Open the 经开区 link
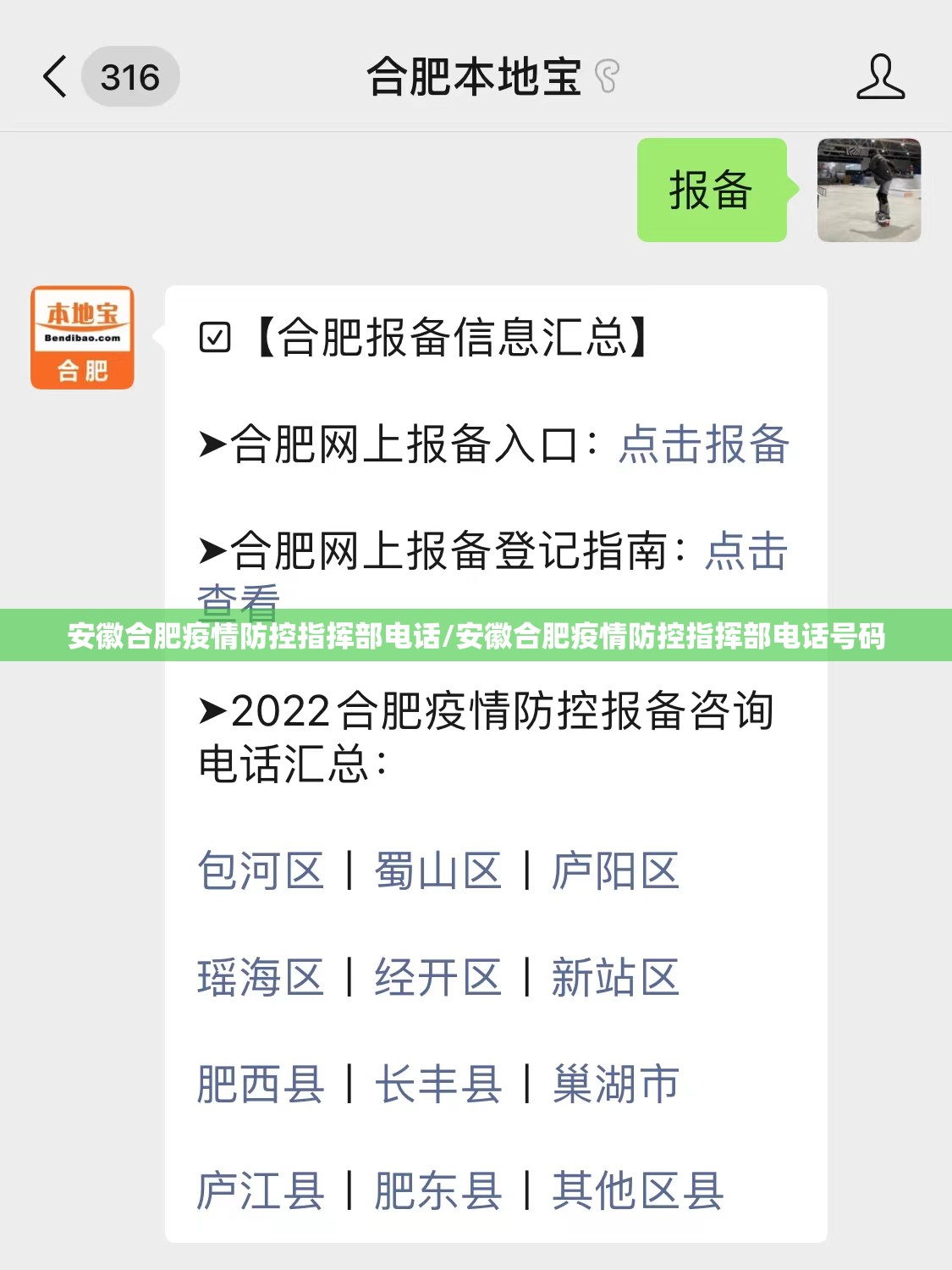The height and width of the screenshot is (1270, 952). coord(438,978)
